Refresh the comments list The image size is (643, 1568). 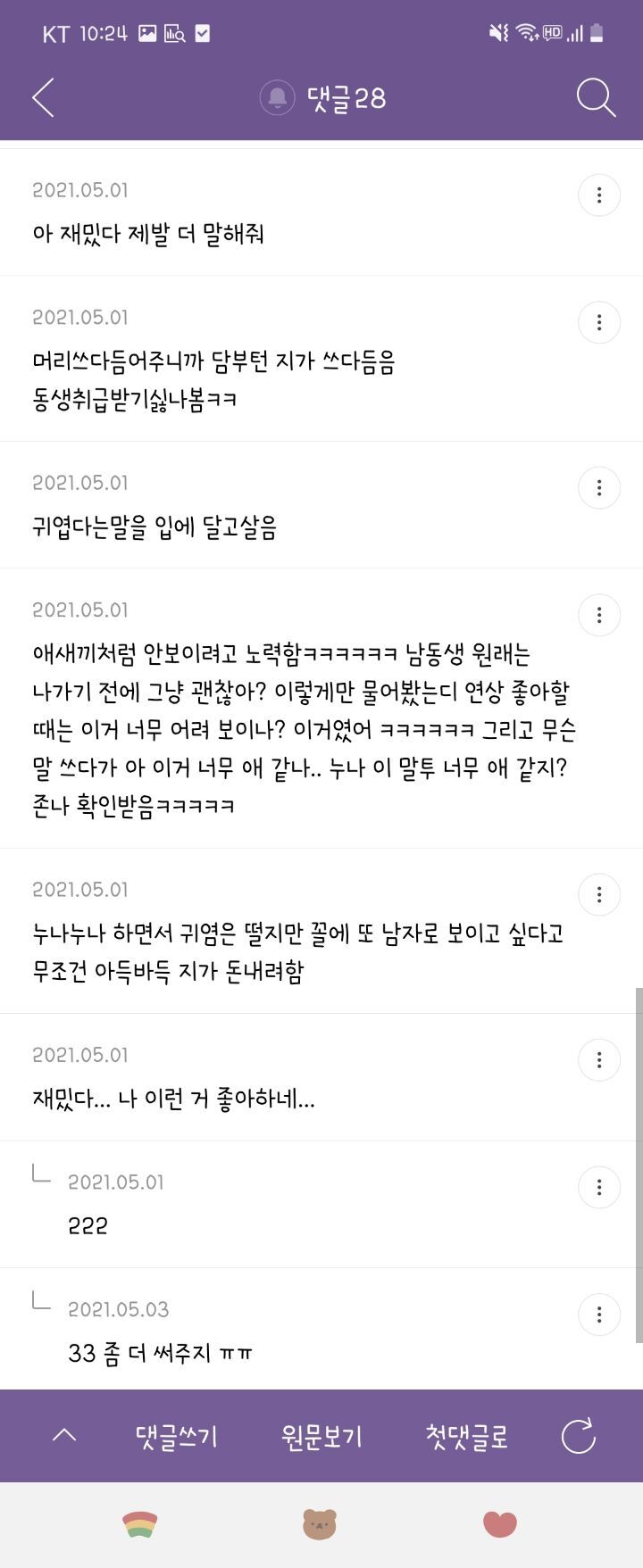pos(578,1437)
